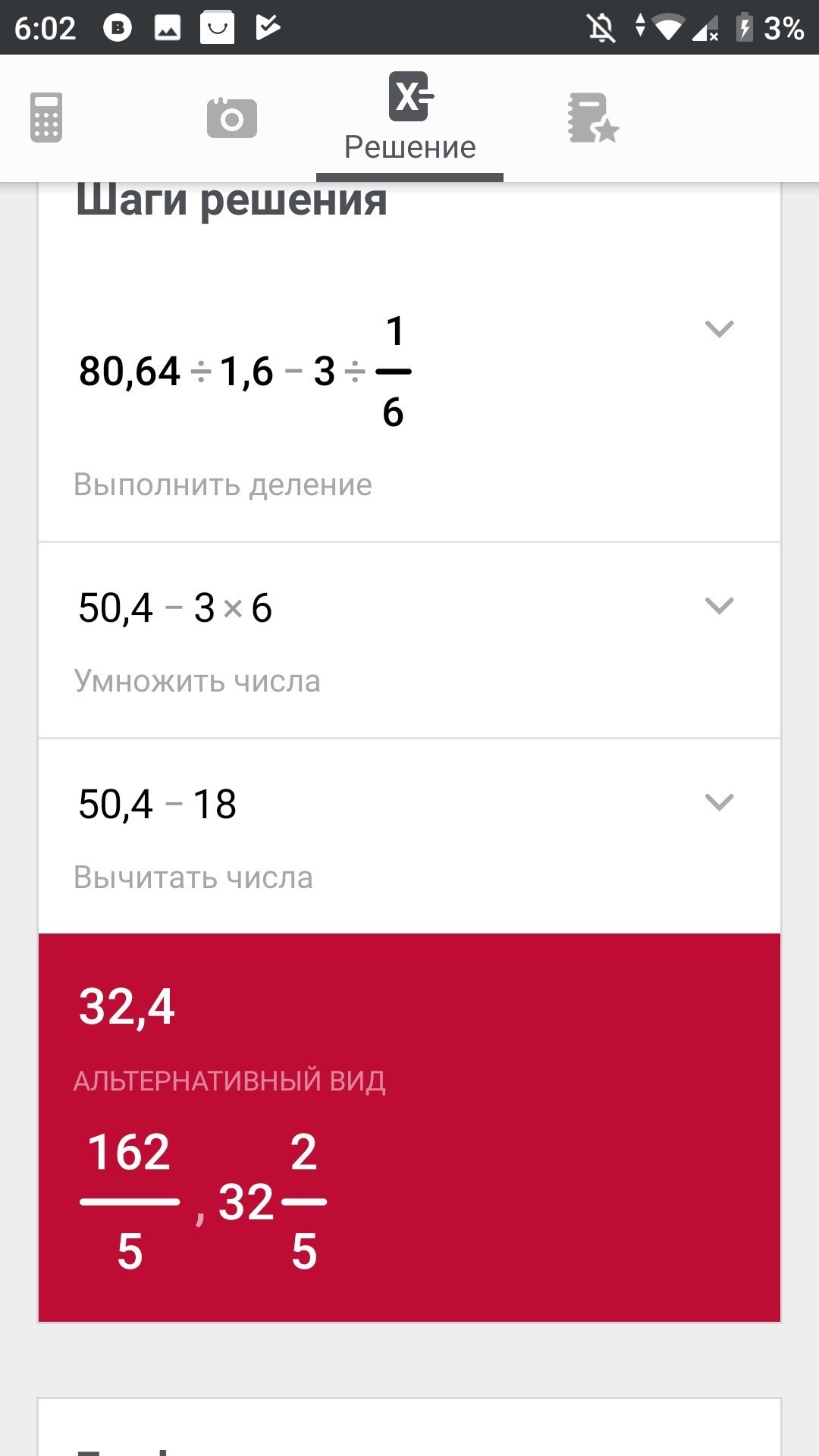Switch to the calculator tab

point(46,118)
